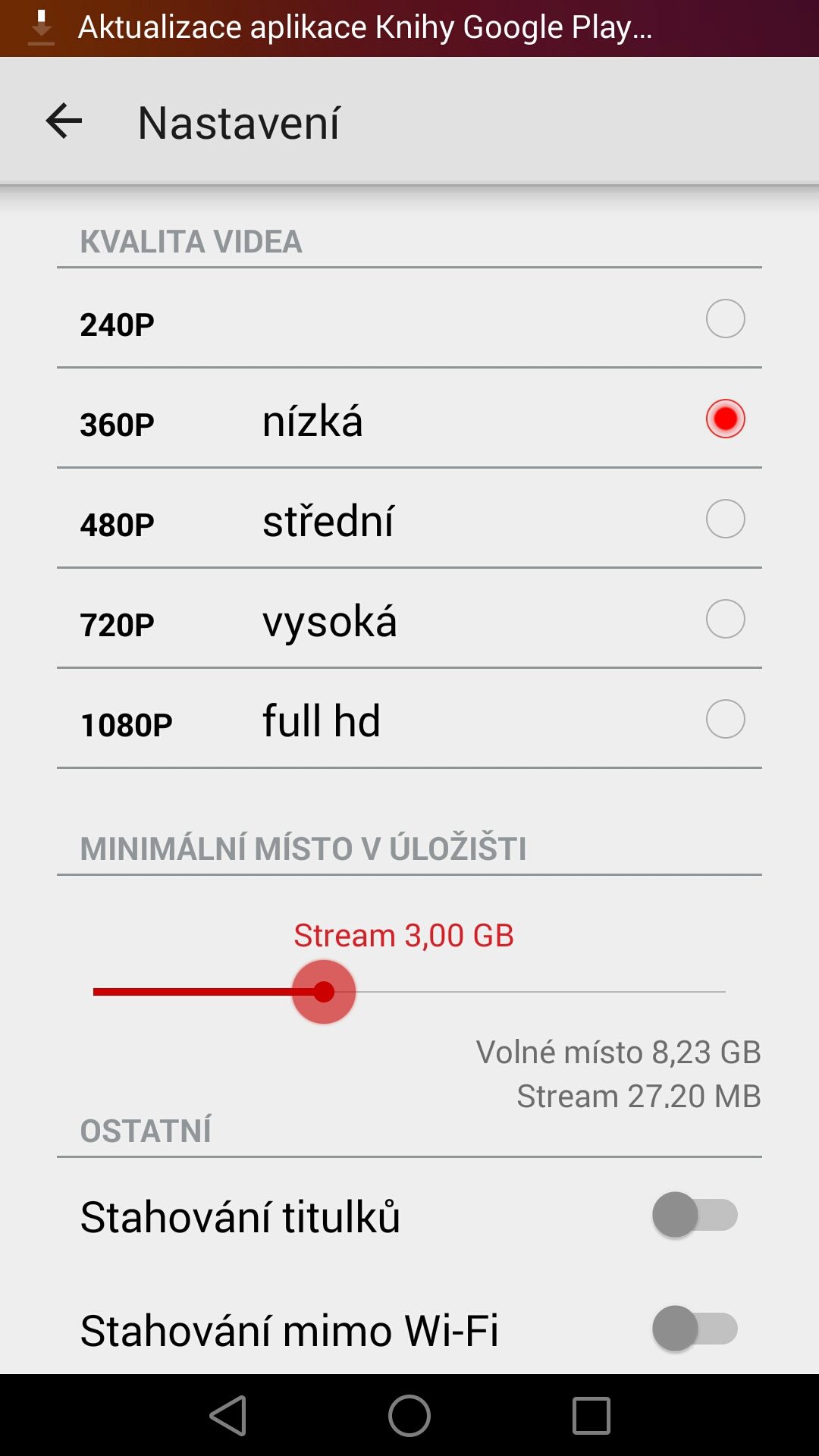This screenshot has height=1456, width=819.
Task: Enable Stahování titulků switch
Action: [695, 1215]
